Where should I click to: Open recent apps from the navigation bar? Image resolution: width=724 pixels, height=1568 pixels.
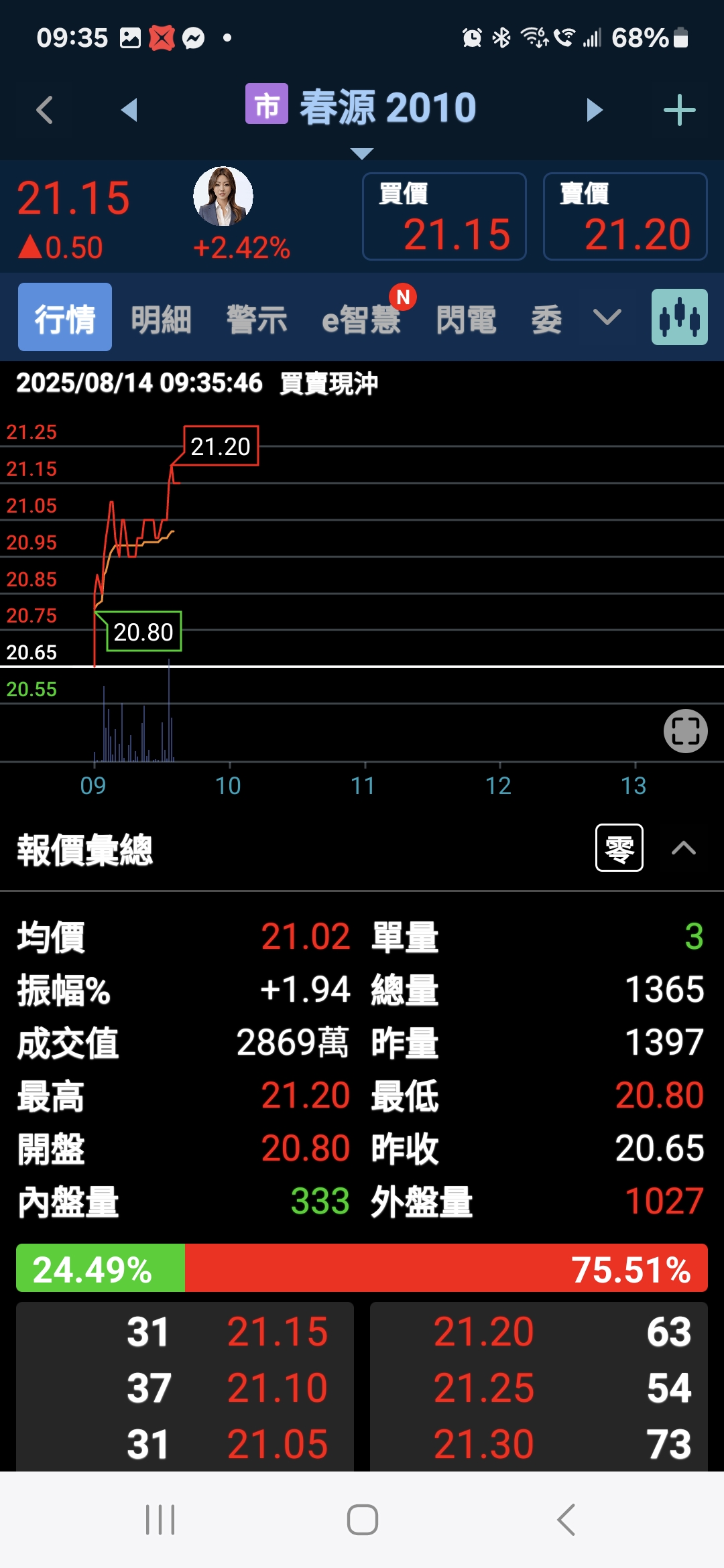tap(160, 1519)
